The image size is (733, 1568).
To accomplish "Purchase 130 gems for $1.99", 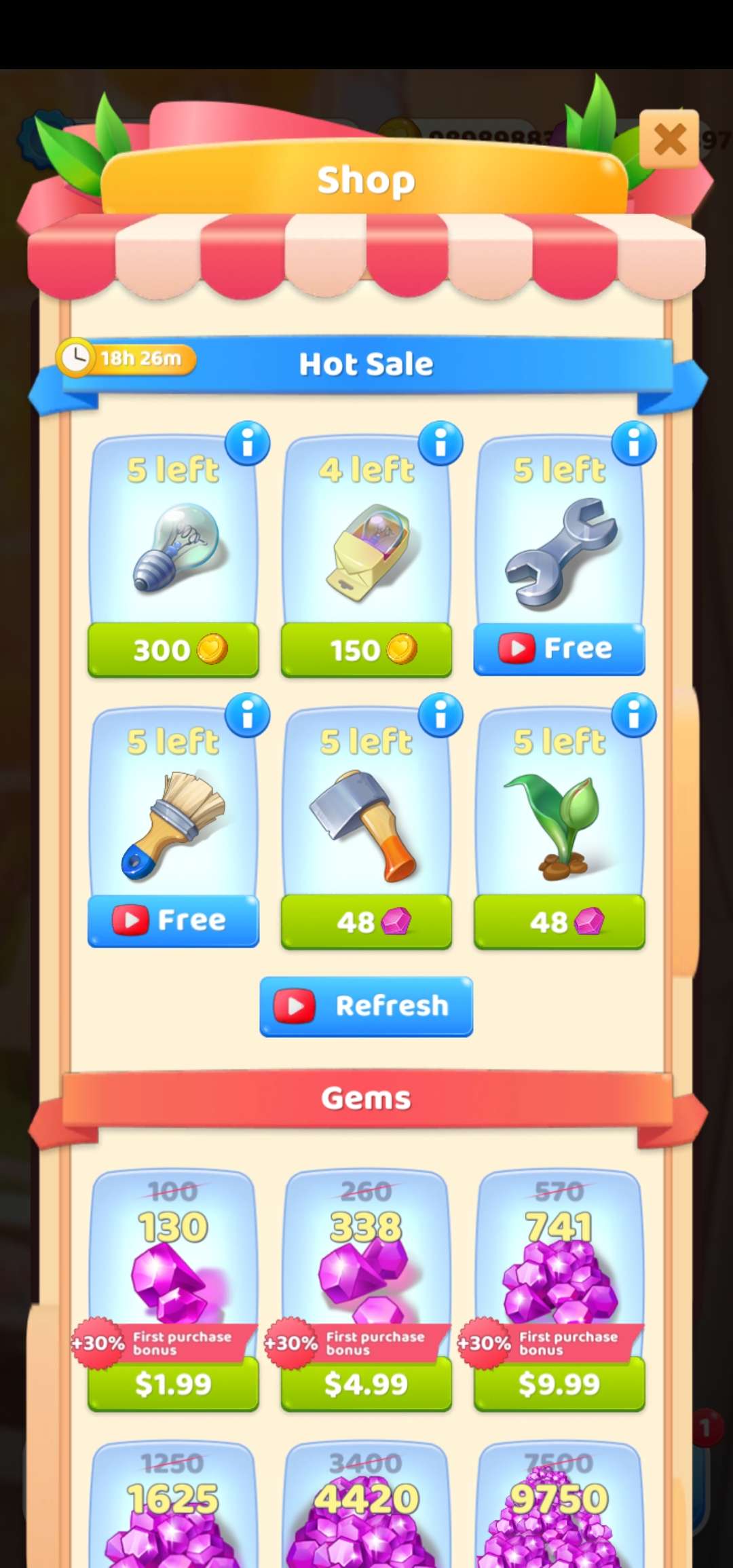I will pyautogui.click(x=173, y=1383).
